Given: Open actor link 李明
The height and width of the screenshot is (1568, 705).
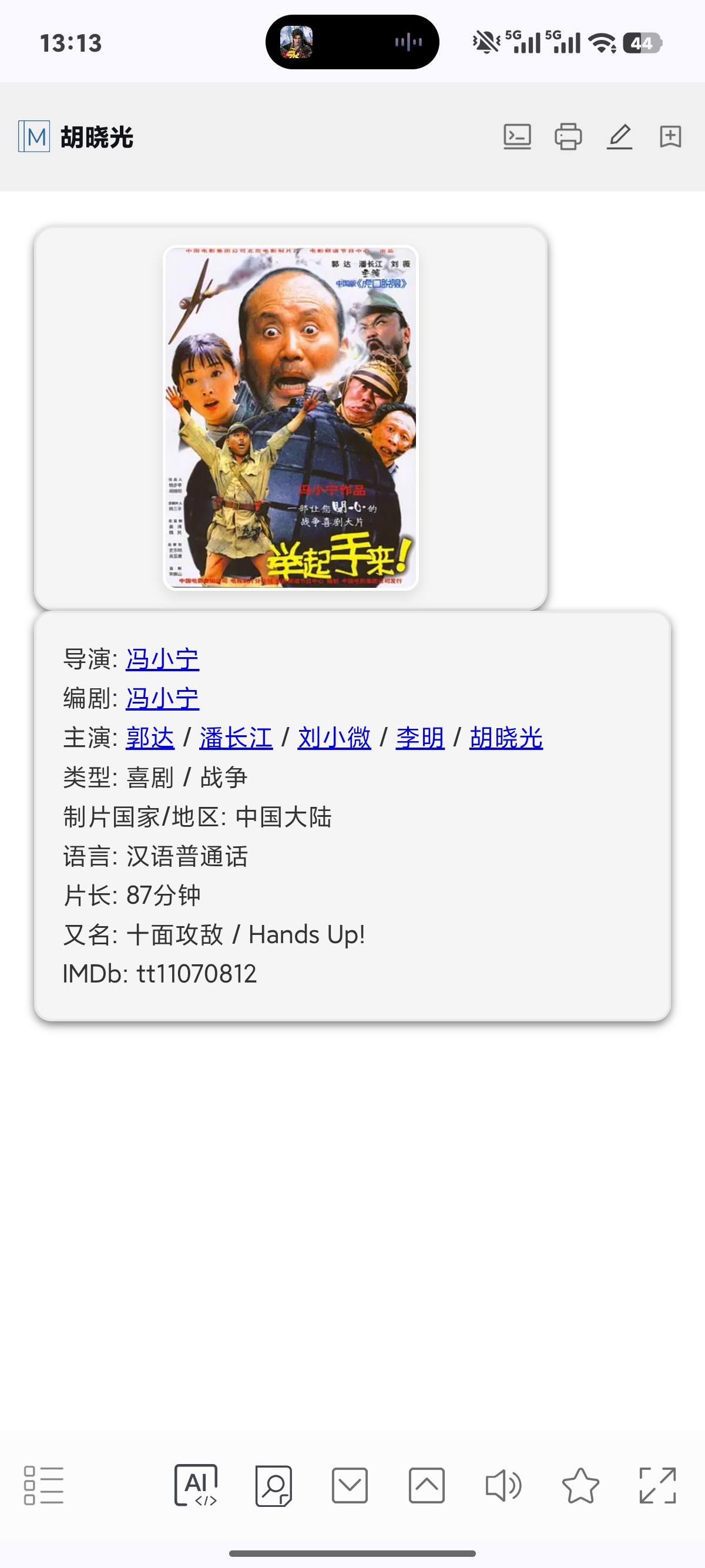Looking at the screenshot, I should [x=419, y=738].
